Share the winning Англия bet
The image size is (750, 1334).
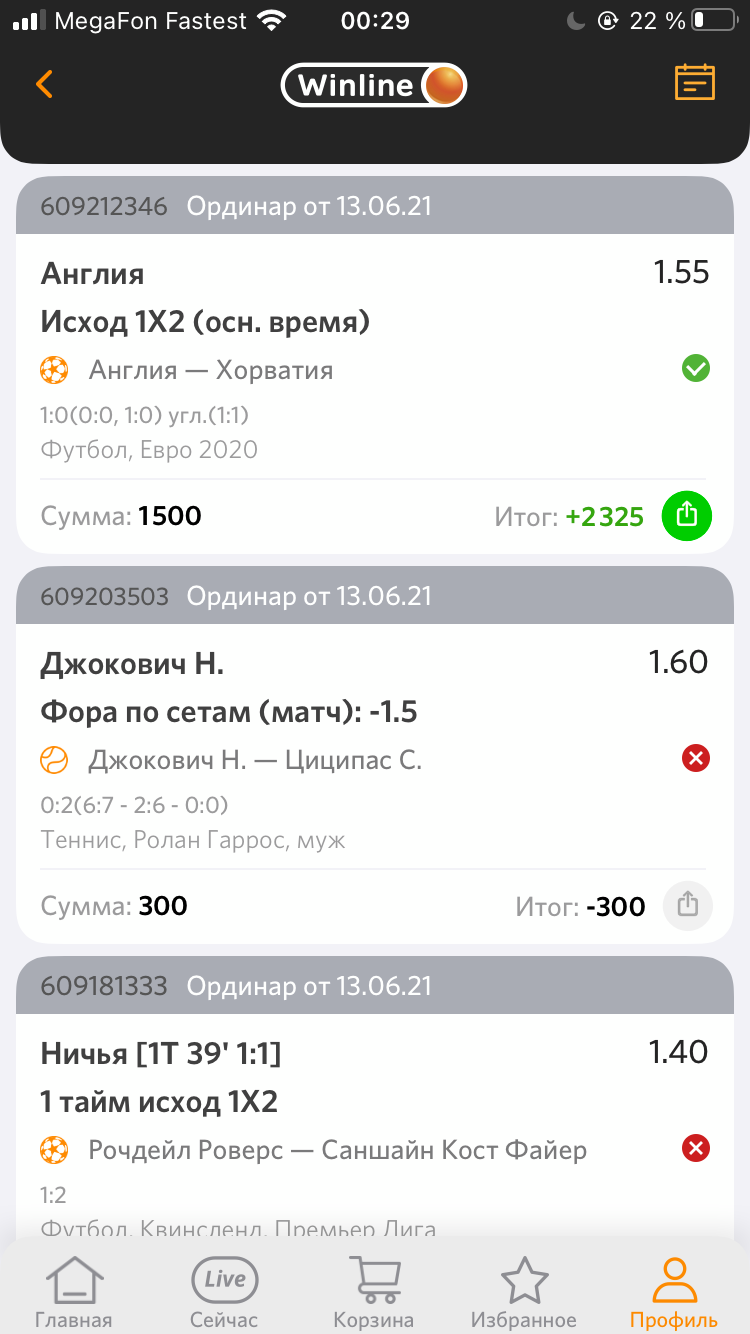click(x=687, y=516)
